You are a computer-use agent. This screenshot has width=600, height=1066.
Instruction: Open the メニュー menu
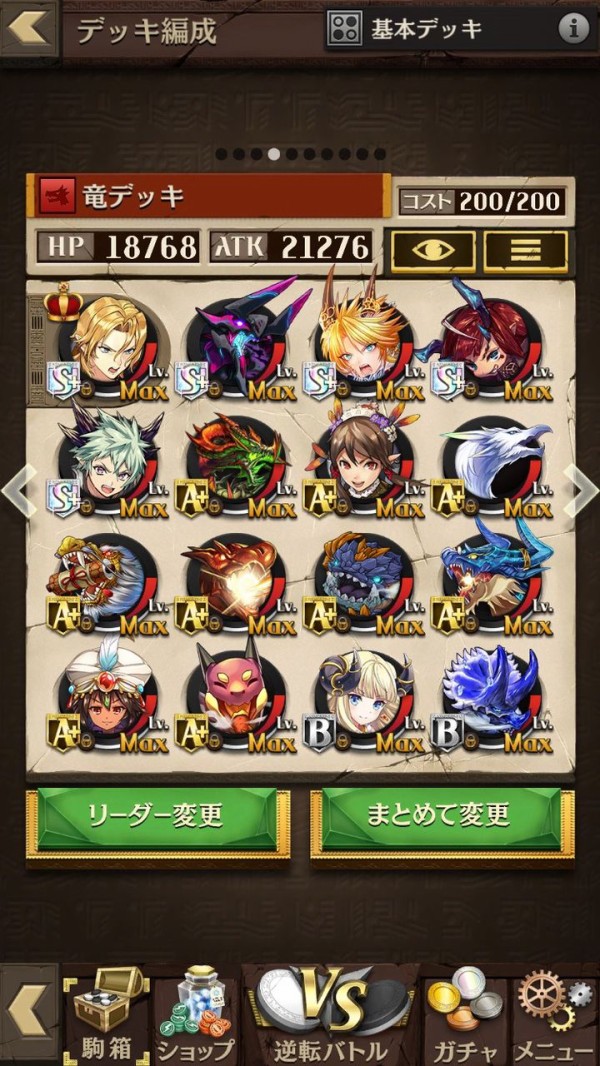coord(553,1015)
